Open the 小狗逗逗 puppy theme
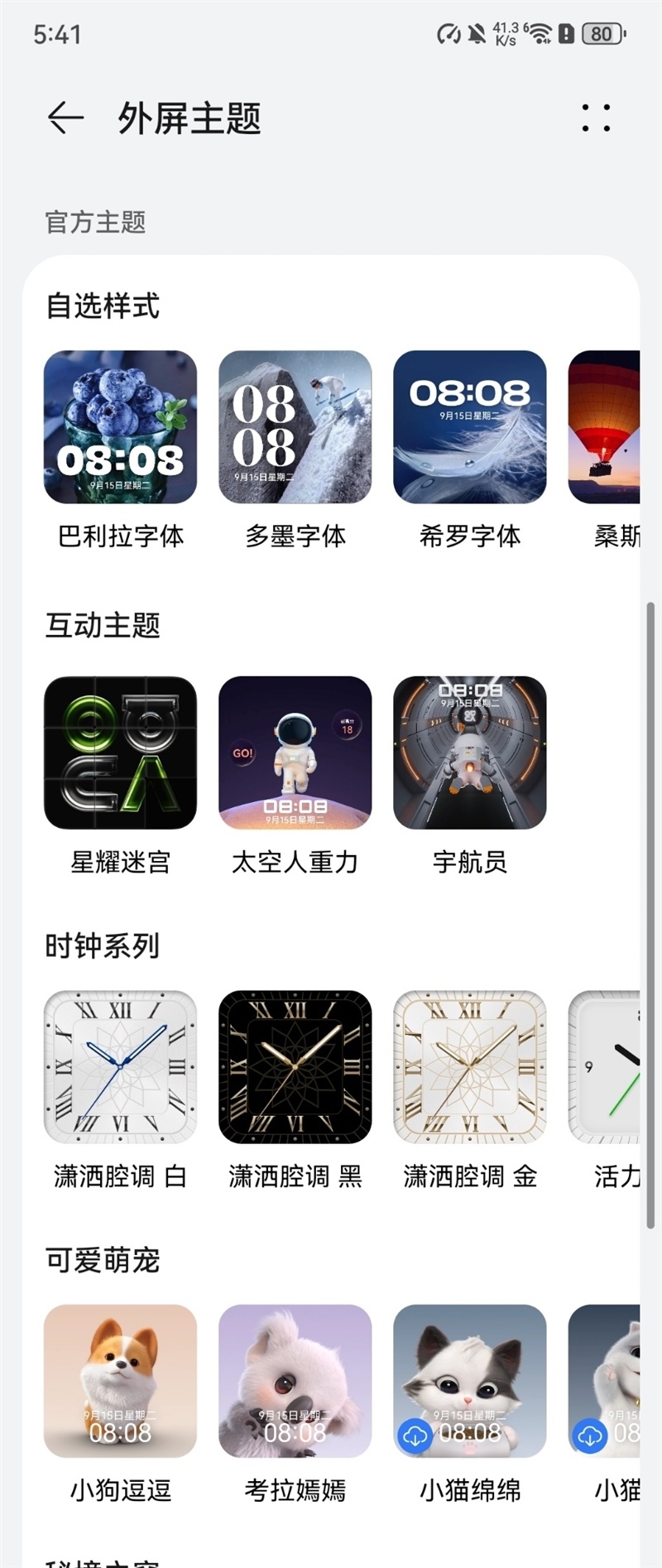The height and width of the screenshot is (1568, 662). pos(119,1381)
